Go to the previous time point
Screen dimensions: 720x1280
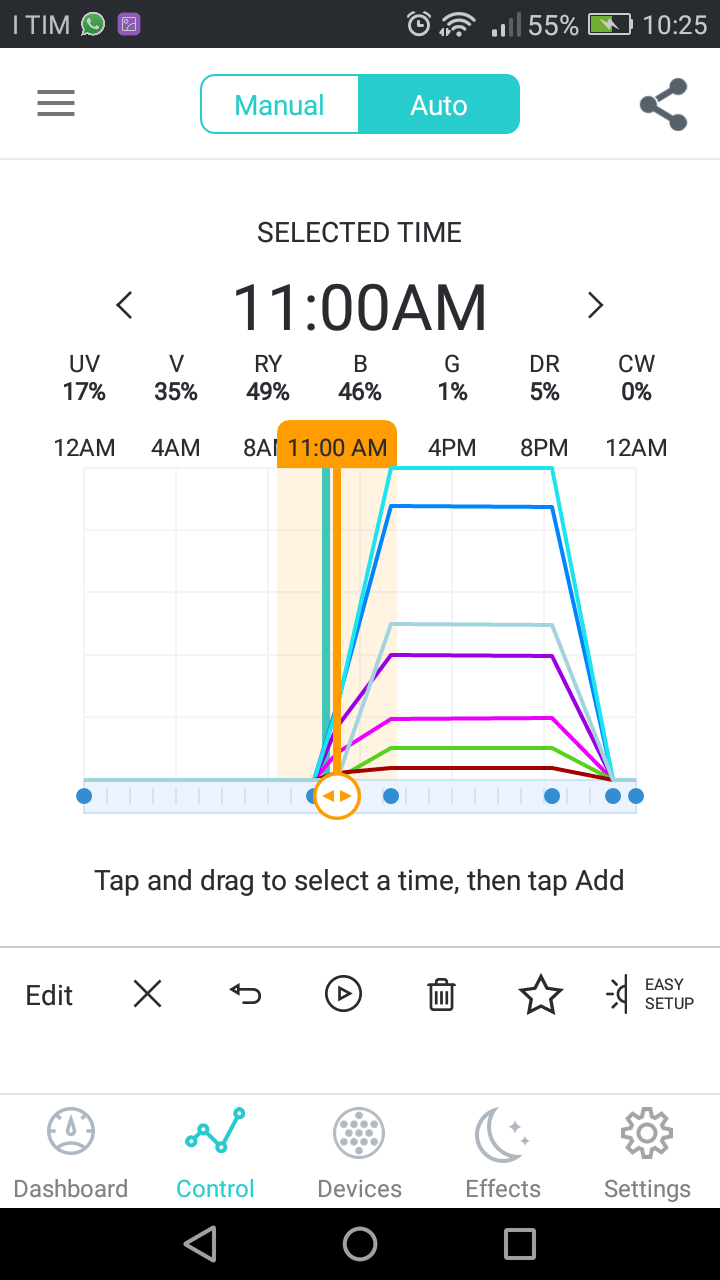[125, 305]
